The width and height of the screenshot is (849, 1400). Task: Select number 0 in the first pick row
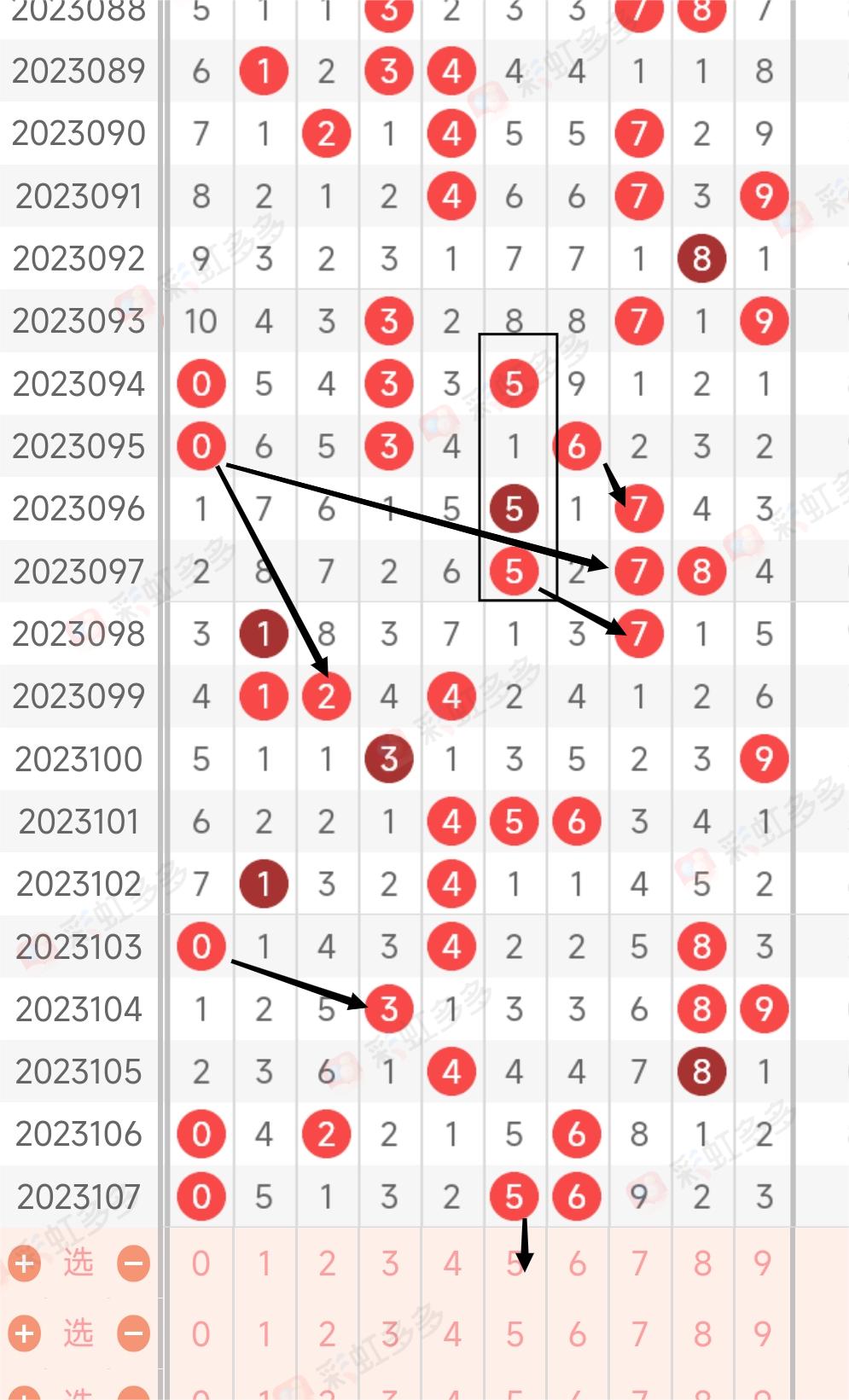[201, 1263]
